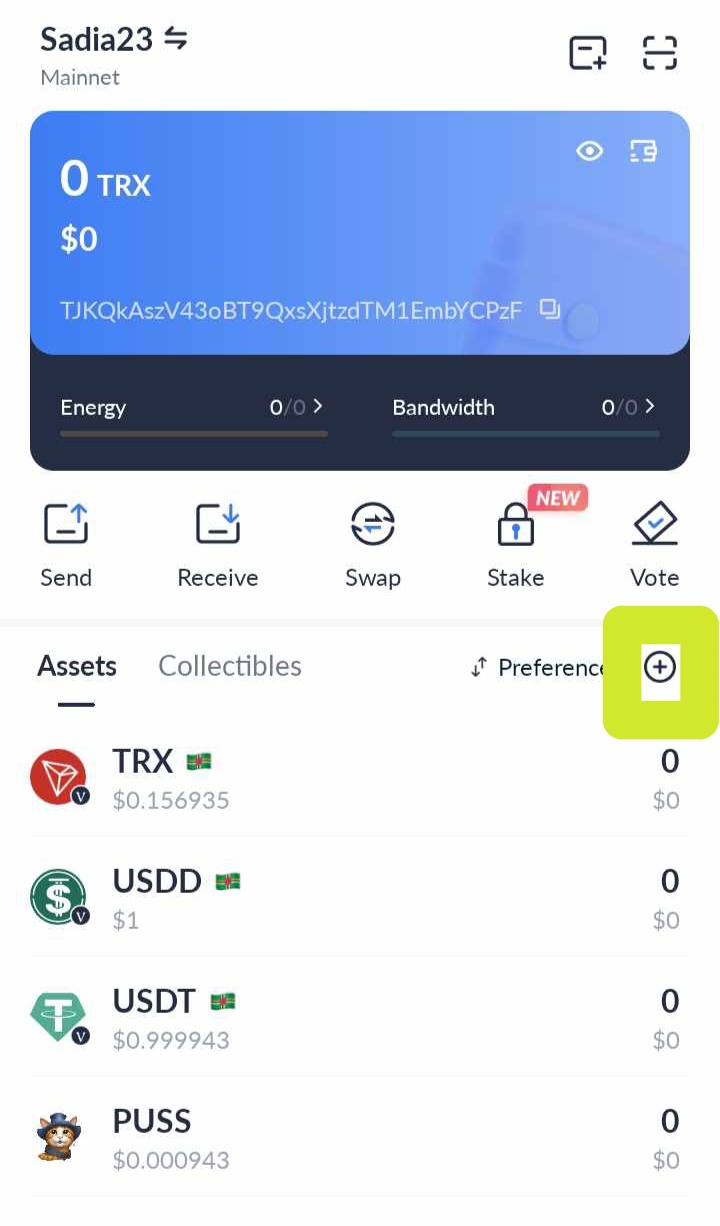Image resolution: width=720 pixels, height=1226 pixels.
Task: Tap Send to transfer tokens
Action: [x=66, y=546]
